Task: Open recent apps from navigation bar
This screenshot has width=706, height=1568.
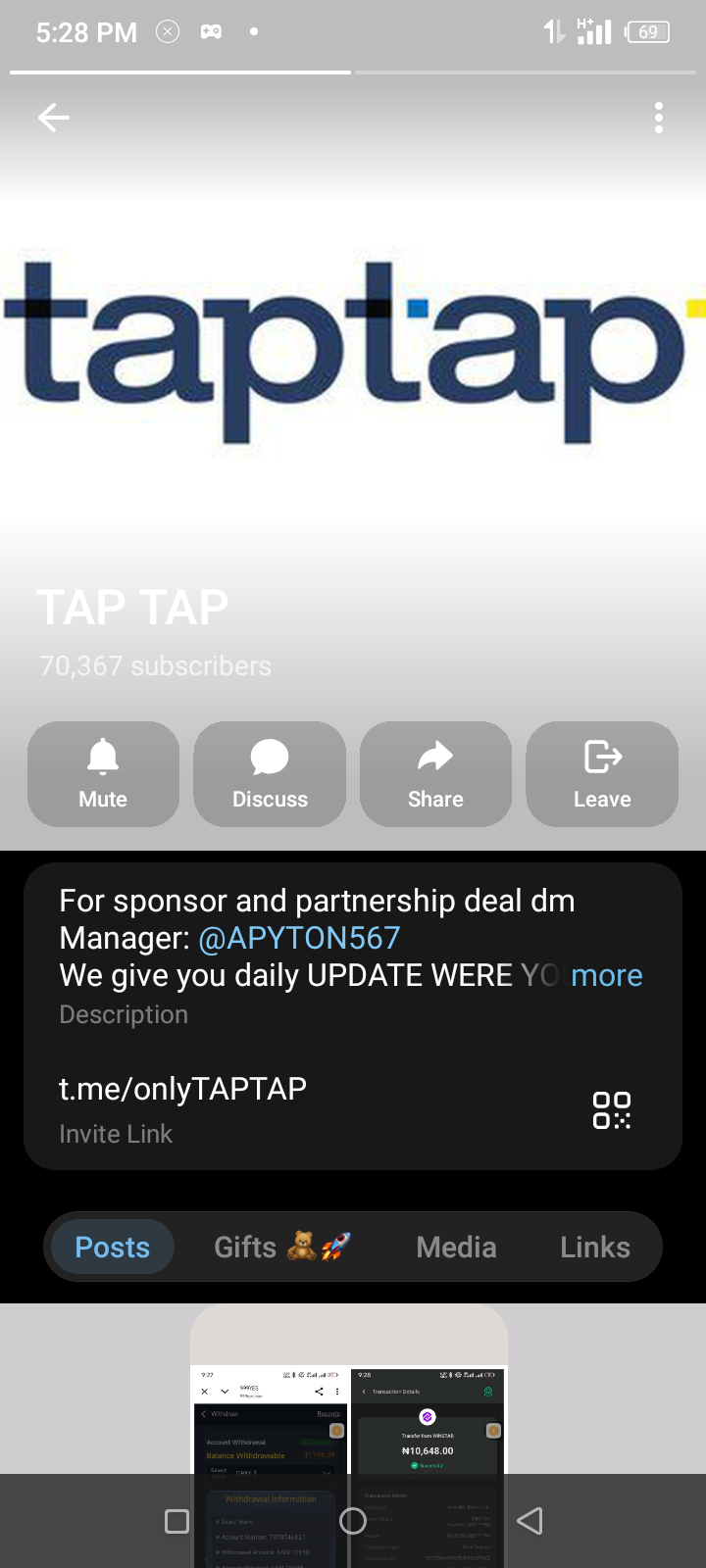Action: (177, 1521)
